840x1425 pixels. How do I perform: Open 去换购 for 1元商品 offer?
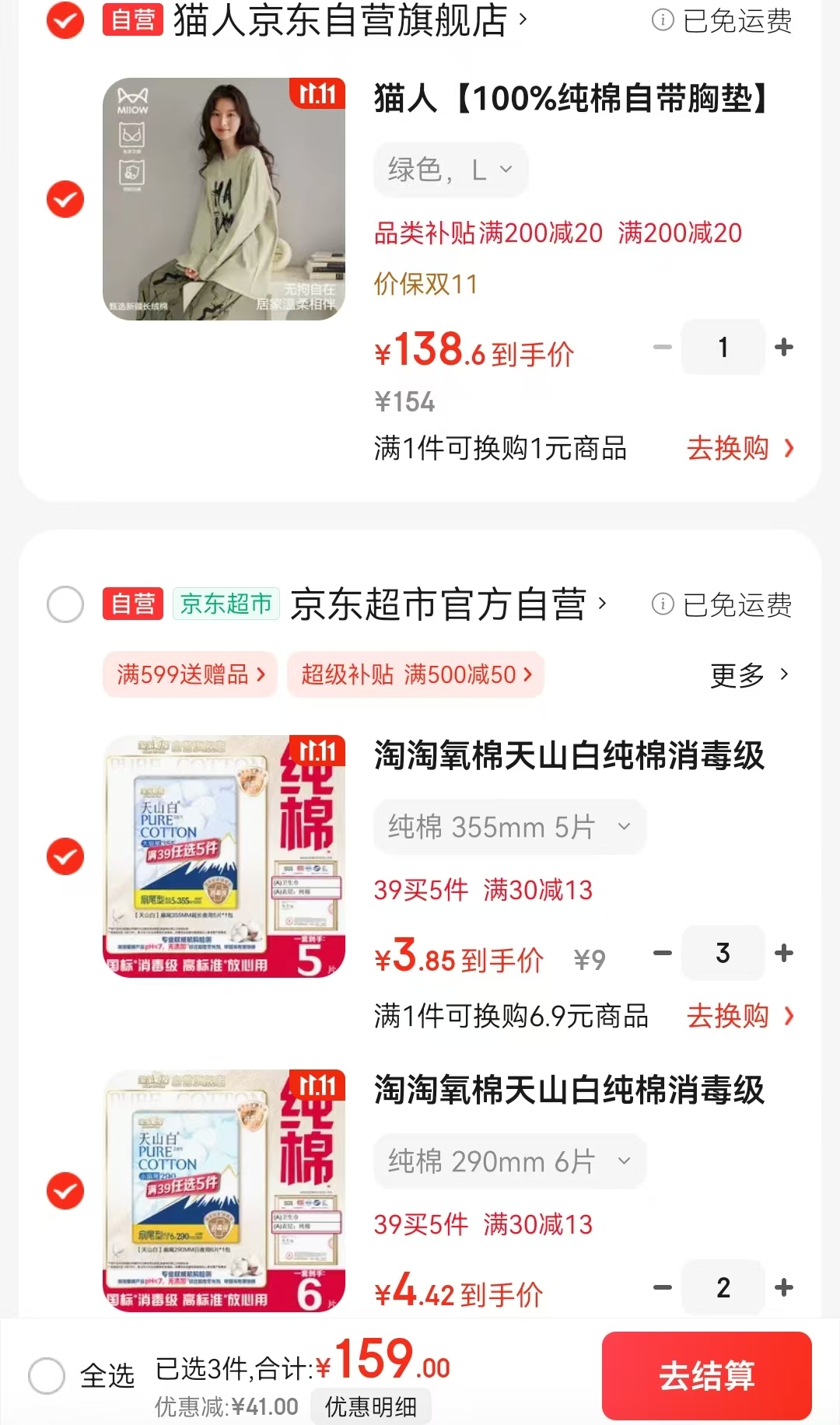tap(739, 449)
